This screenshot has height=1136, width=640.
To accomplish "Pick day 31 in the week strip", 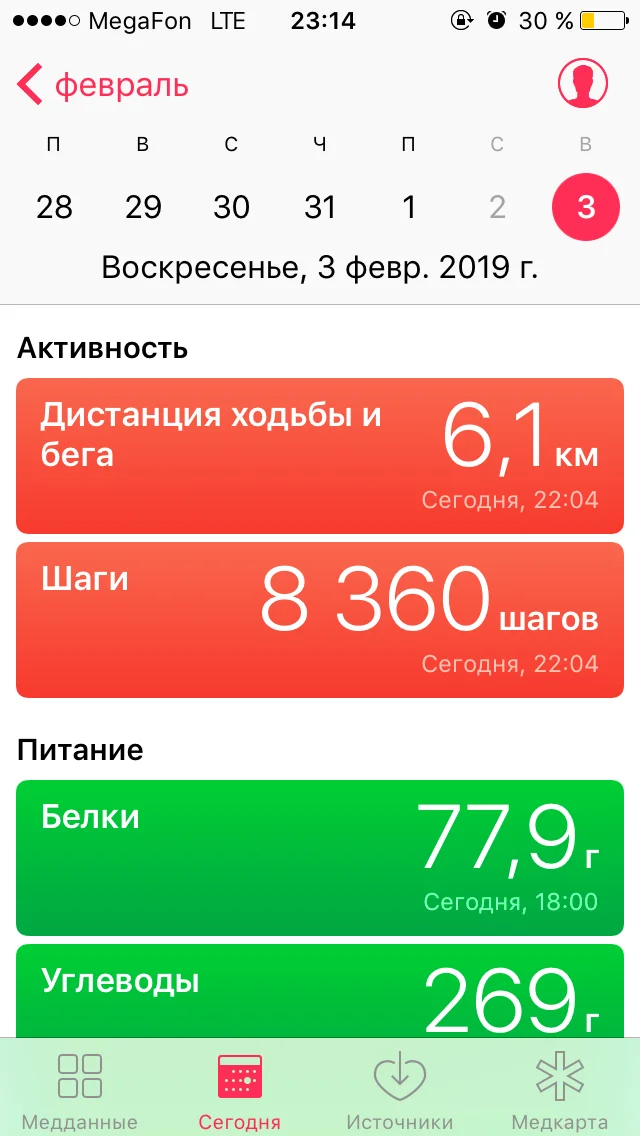I will pos(320,207).
